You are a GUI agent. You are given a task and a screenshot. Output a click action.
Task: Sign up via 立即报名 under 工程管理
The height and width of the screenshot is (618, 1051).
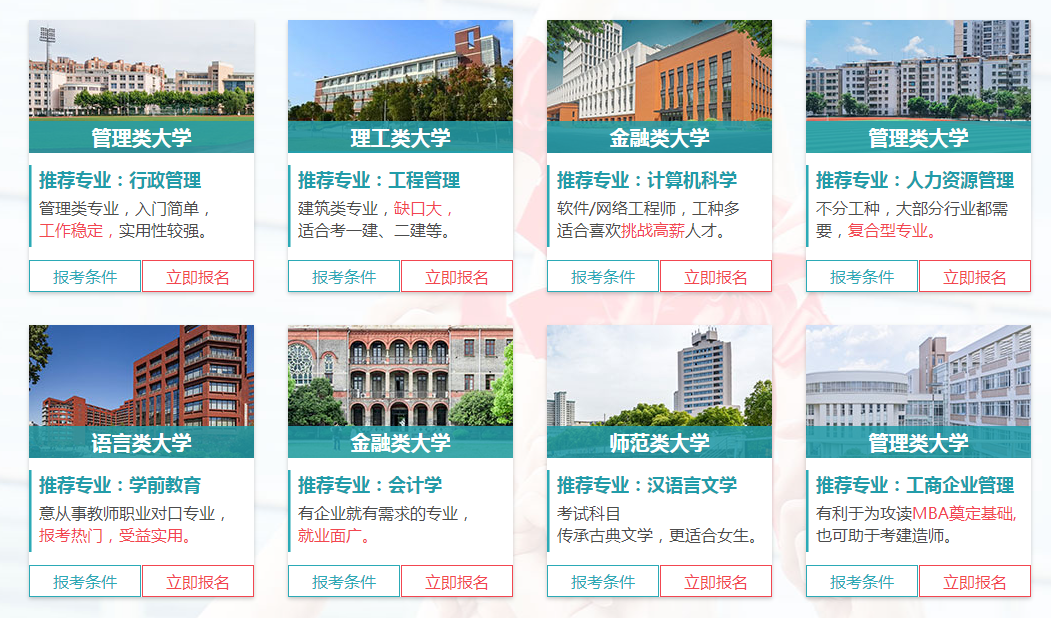(457, 277)
